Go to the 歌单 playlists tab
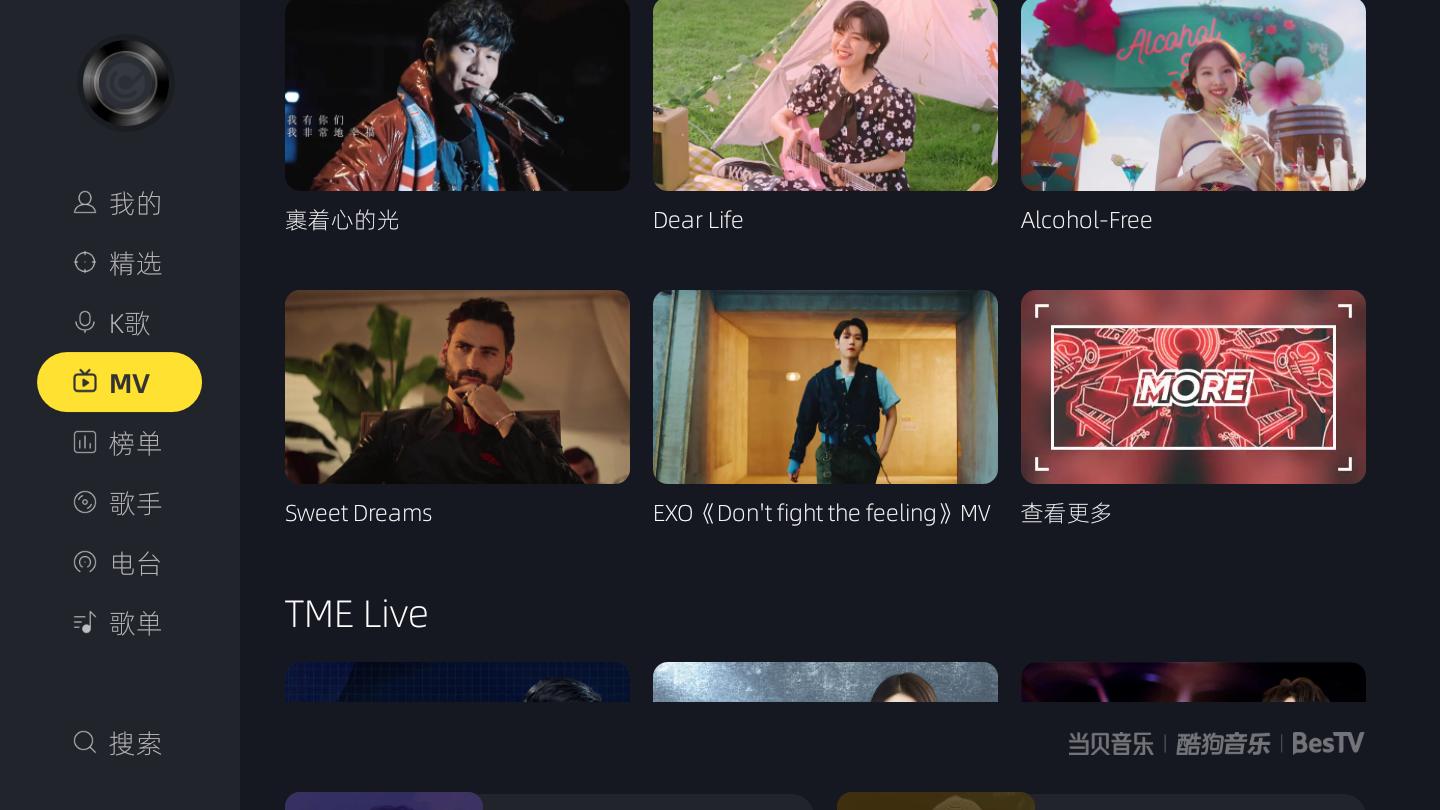 coord(119,622)
